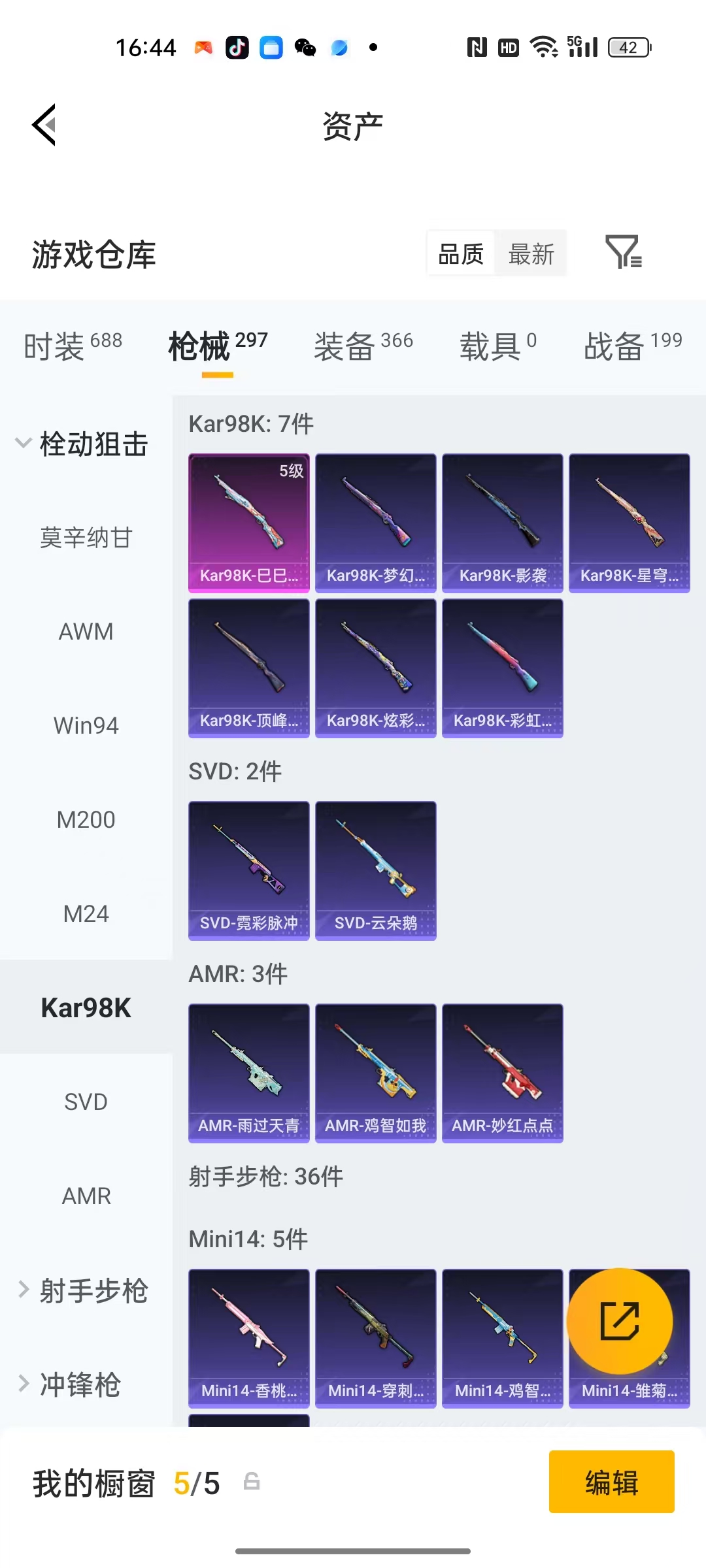This screenshot has height=1568, width=706.
Task: Sort by 最新
Action: point(531,253)
